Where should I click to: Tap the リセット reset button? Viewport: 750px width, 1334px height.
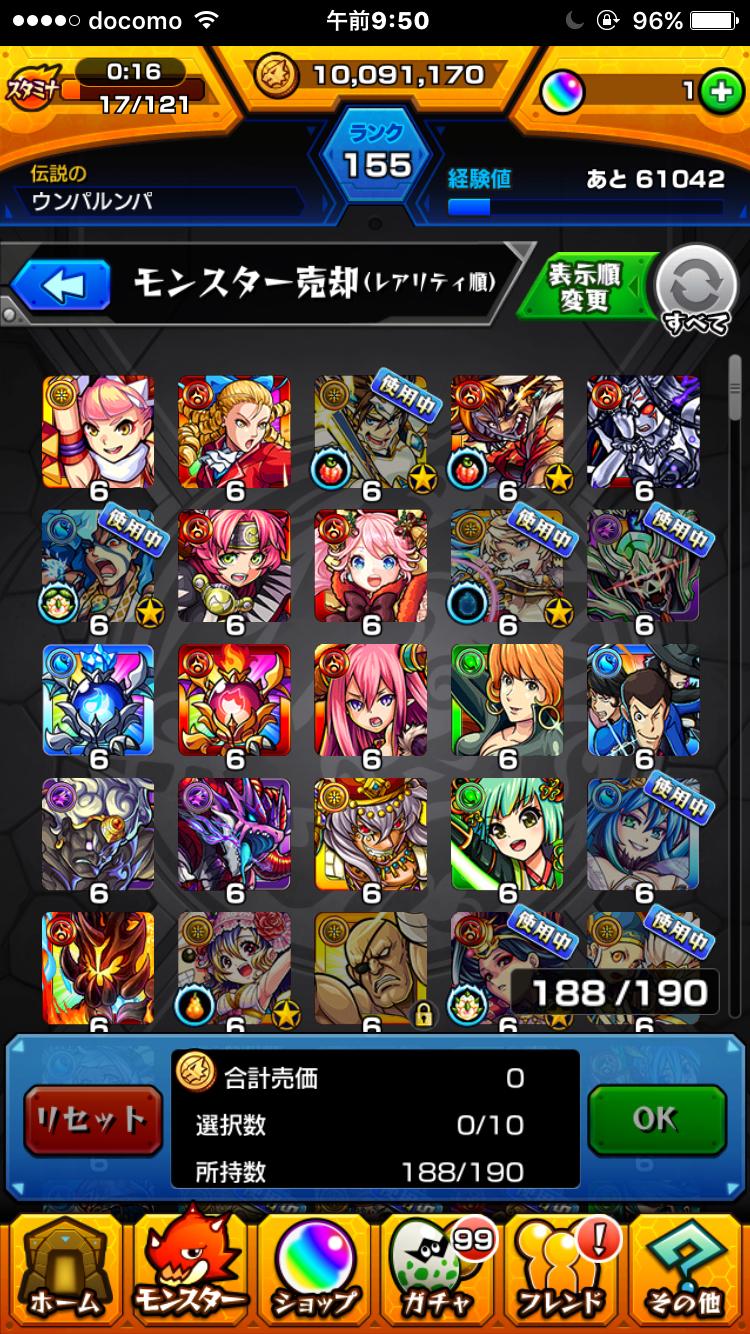(x=92, y=1122)
